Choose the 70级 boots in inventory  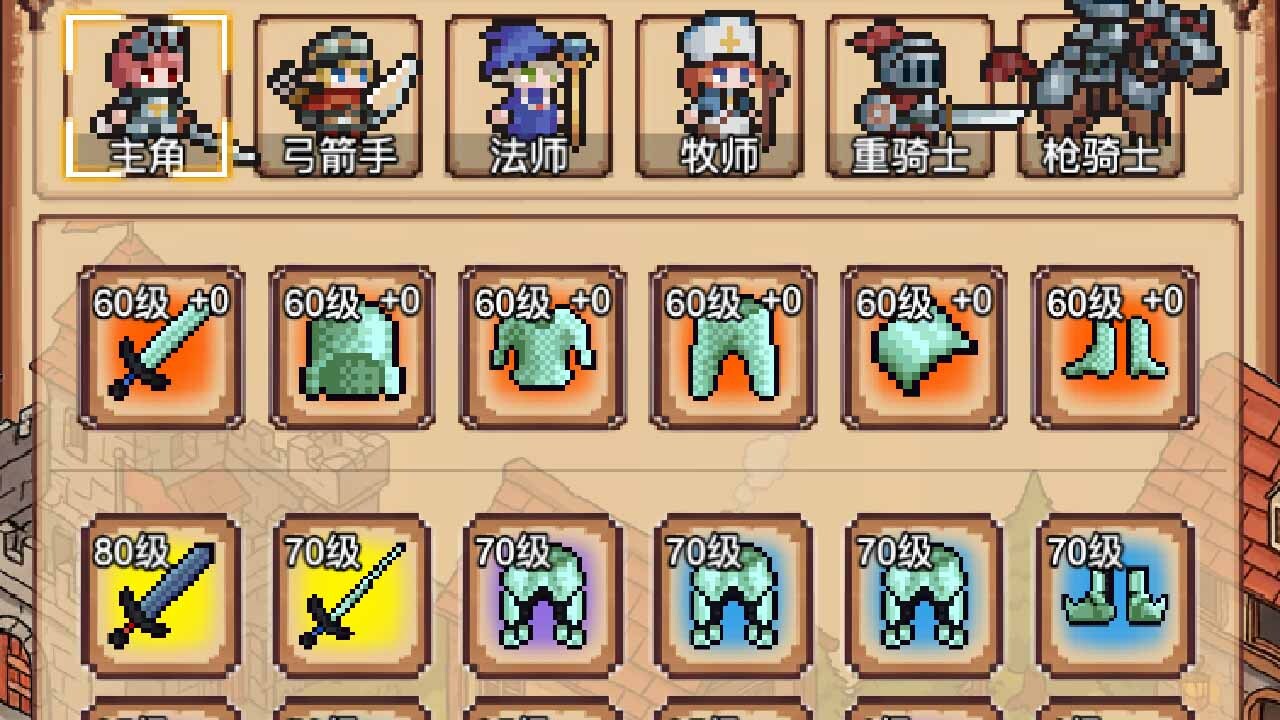pos(1115,596)
